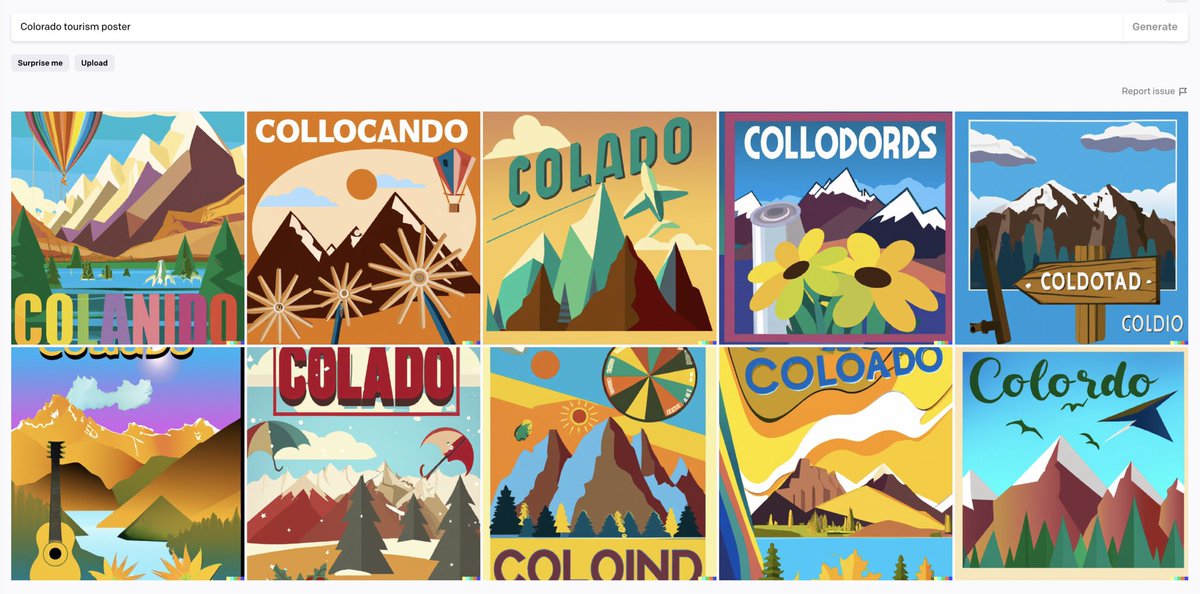The height and width of the screenshot is (594, 1200).
Task: Open the cursive Colordo birds poster
Action: click(x=1071, y=464)
